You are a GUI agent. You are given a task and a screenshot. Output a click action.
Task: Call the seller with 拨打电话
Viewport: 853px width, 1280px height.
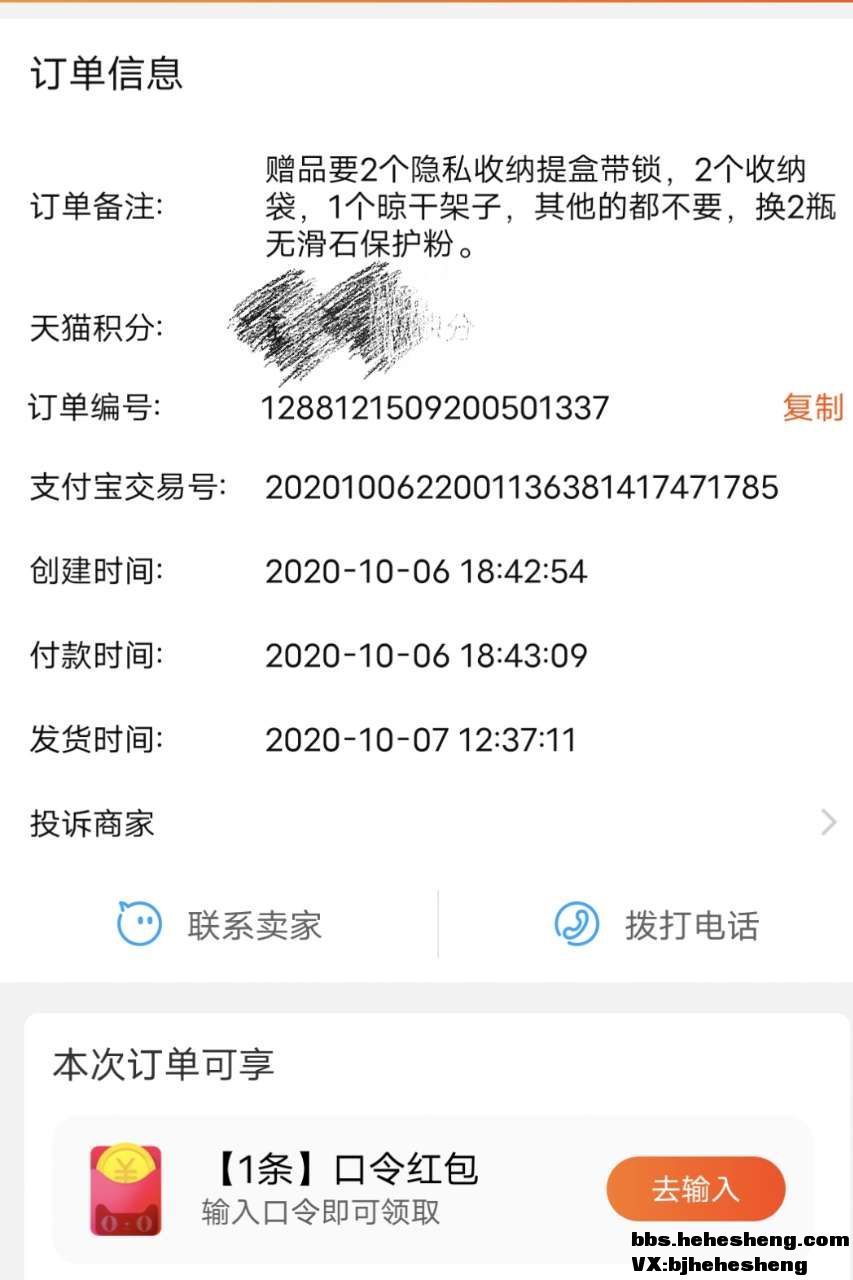click(x=657, y=924)
